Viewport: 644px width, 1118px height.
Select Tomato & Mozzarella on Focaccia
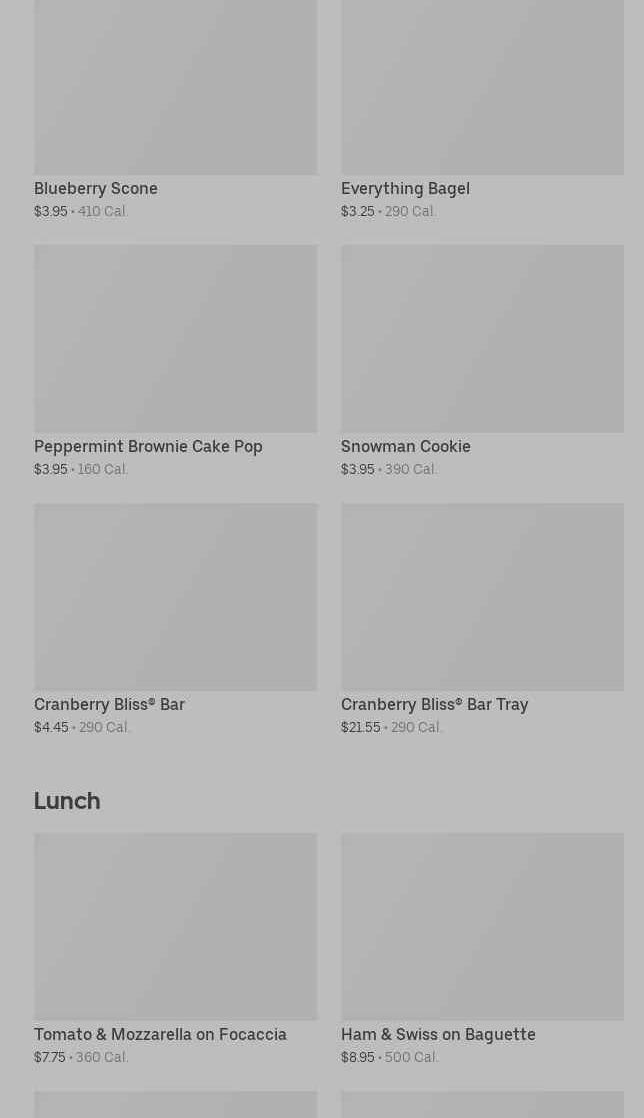tap(175, 949)
